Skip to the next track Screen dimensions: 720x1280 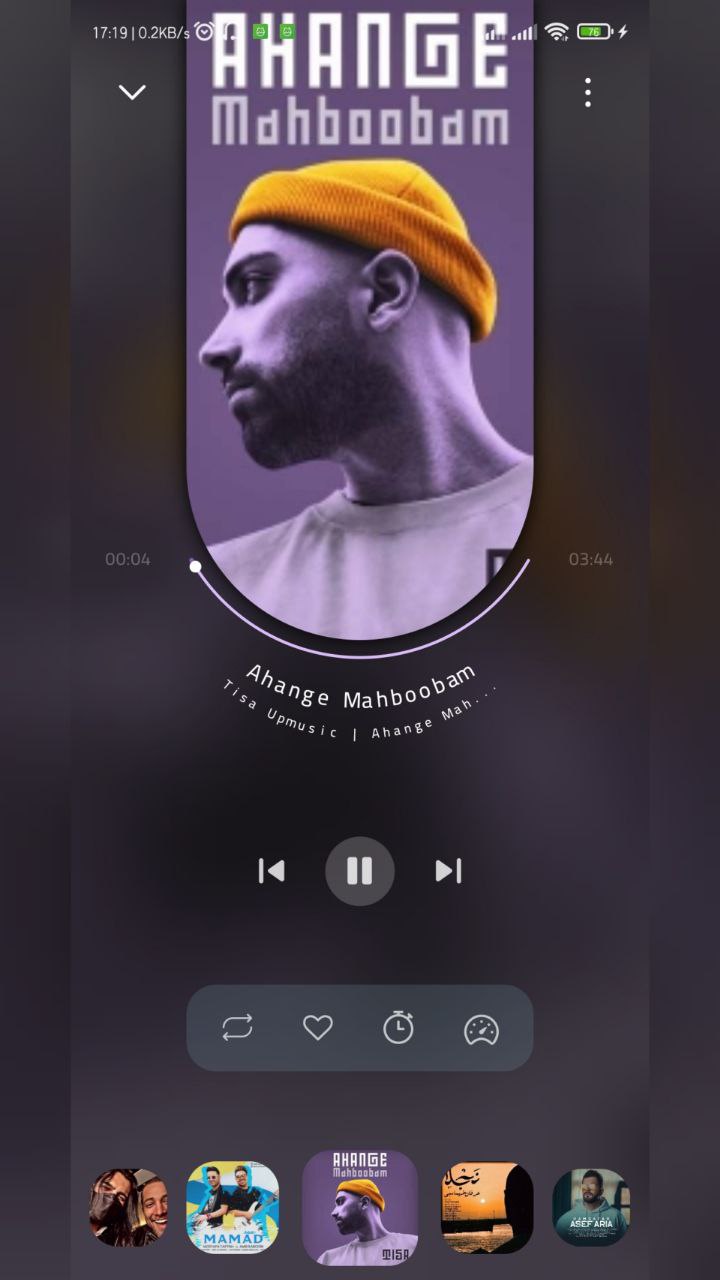point(448,871)
